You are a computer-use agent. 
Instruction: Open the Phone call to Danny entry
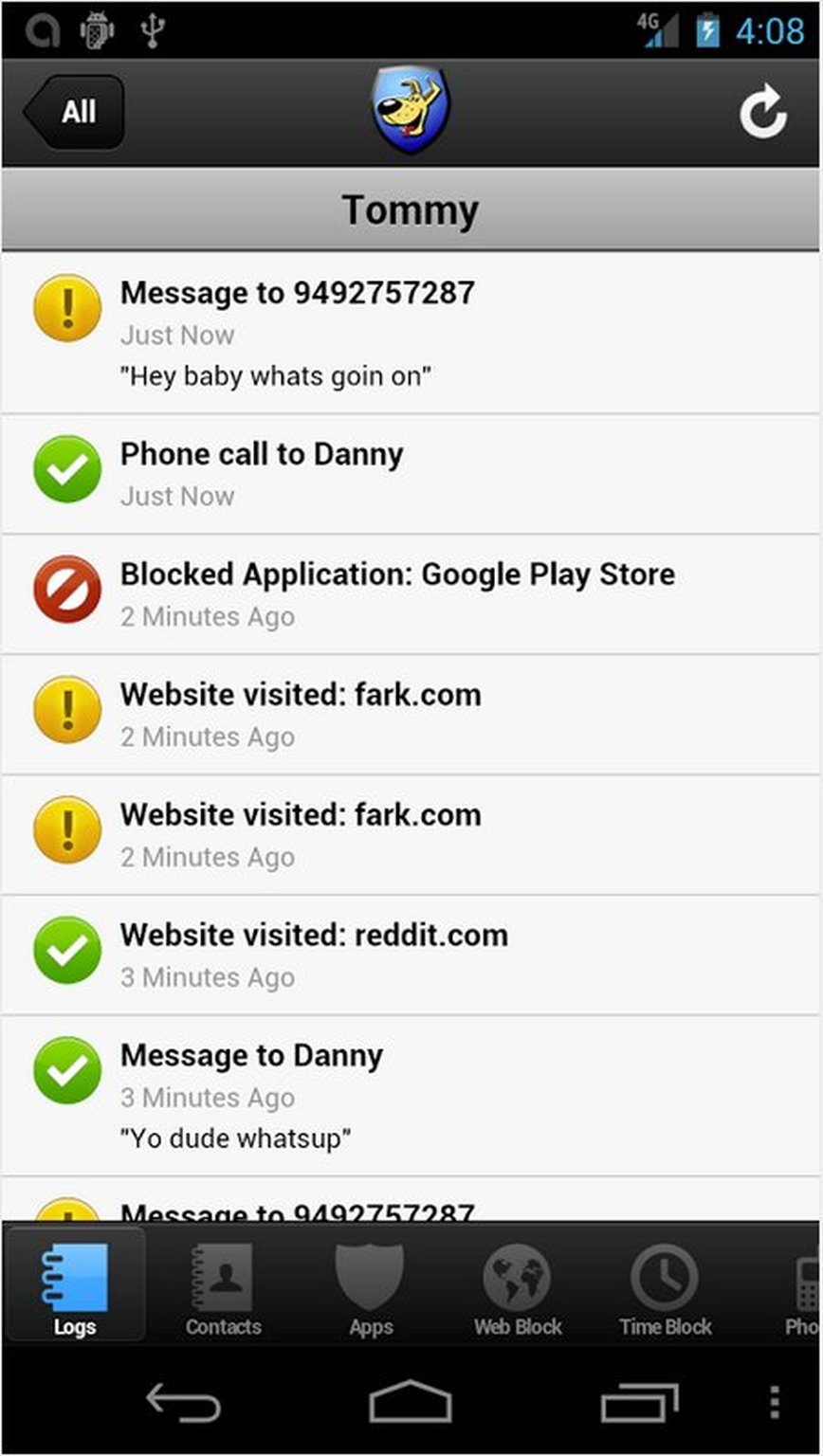coord(411,473)
